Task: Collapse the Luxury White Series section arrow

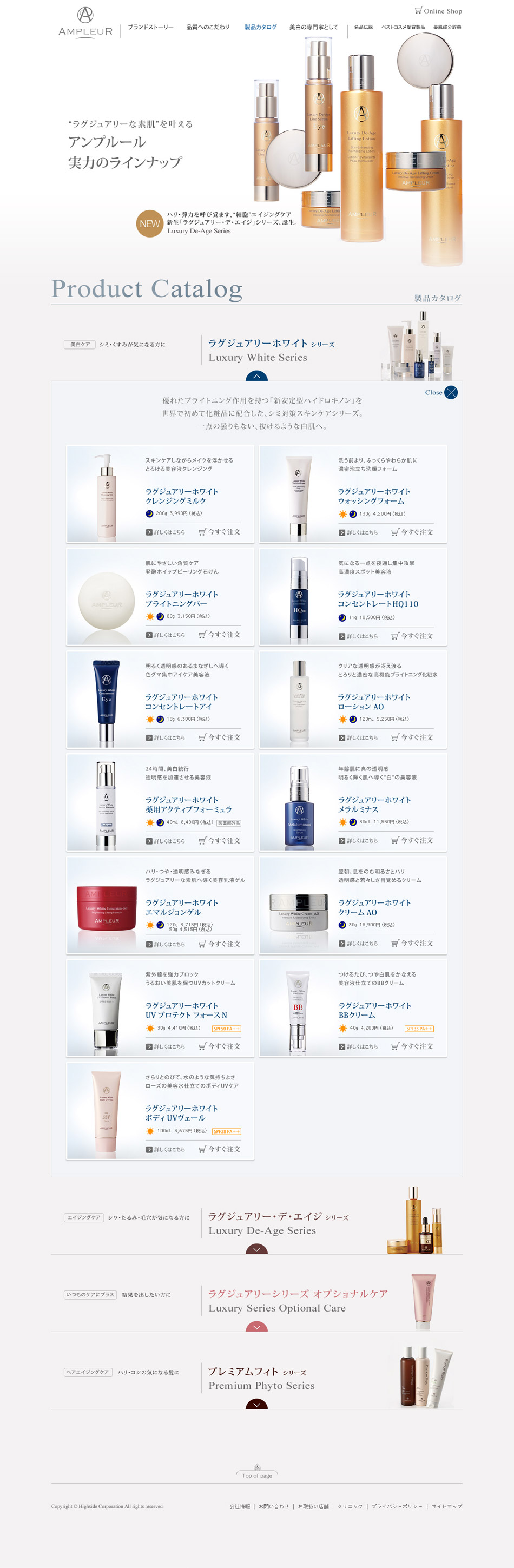Action: tap(256, 376)
